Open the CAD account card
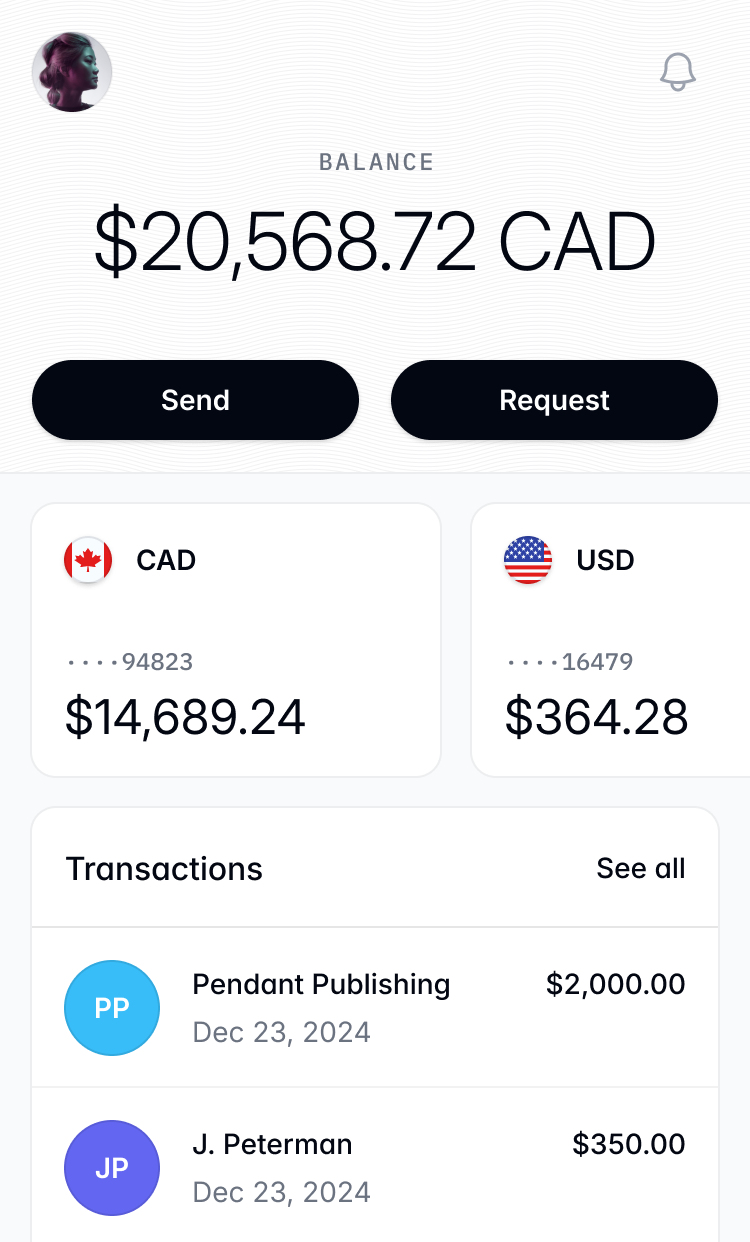The height and width of the screenshot is (1242, 750). click(236, 640)
